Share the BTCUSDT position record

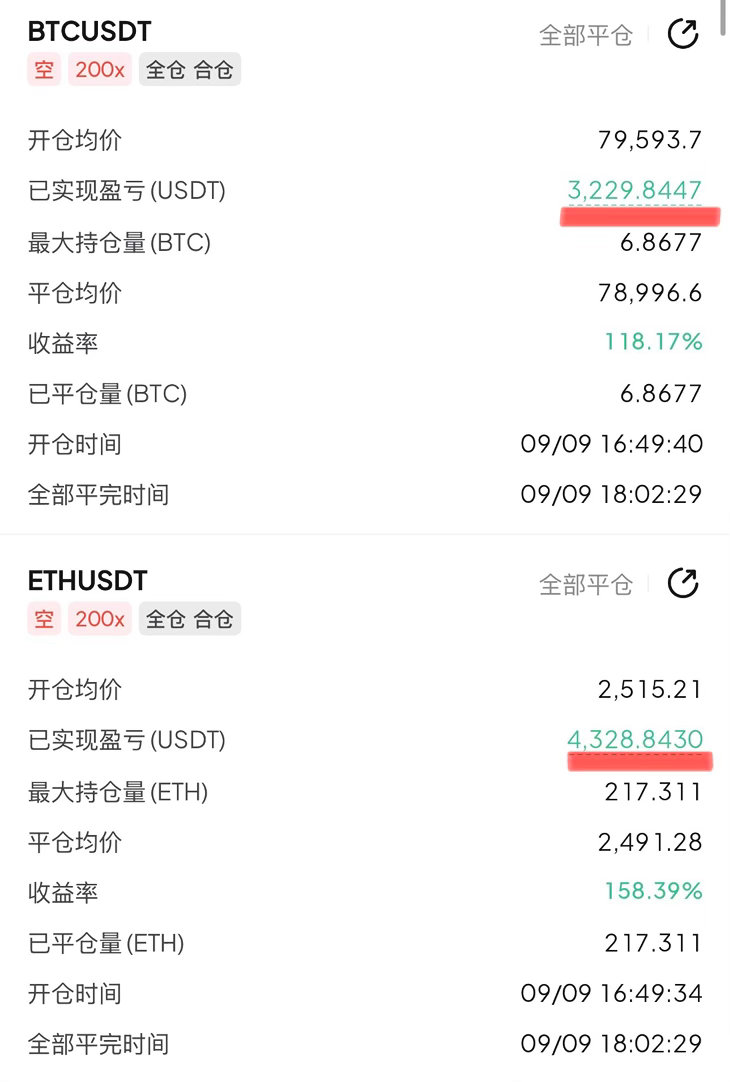pyautogui.click(x=683, y=34)
